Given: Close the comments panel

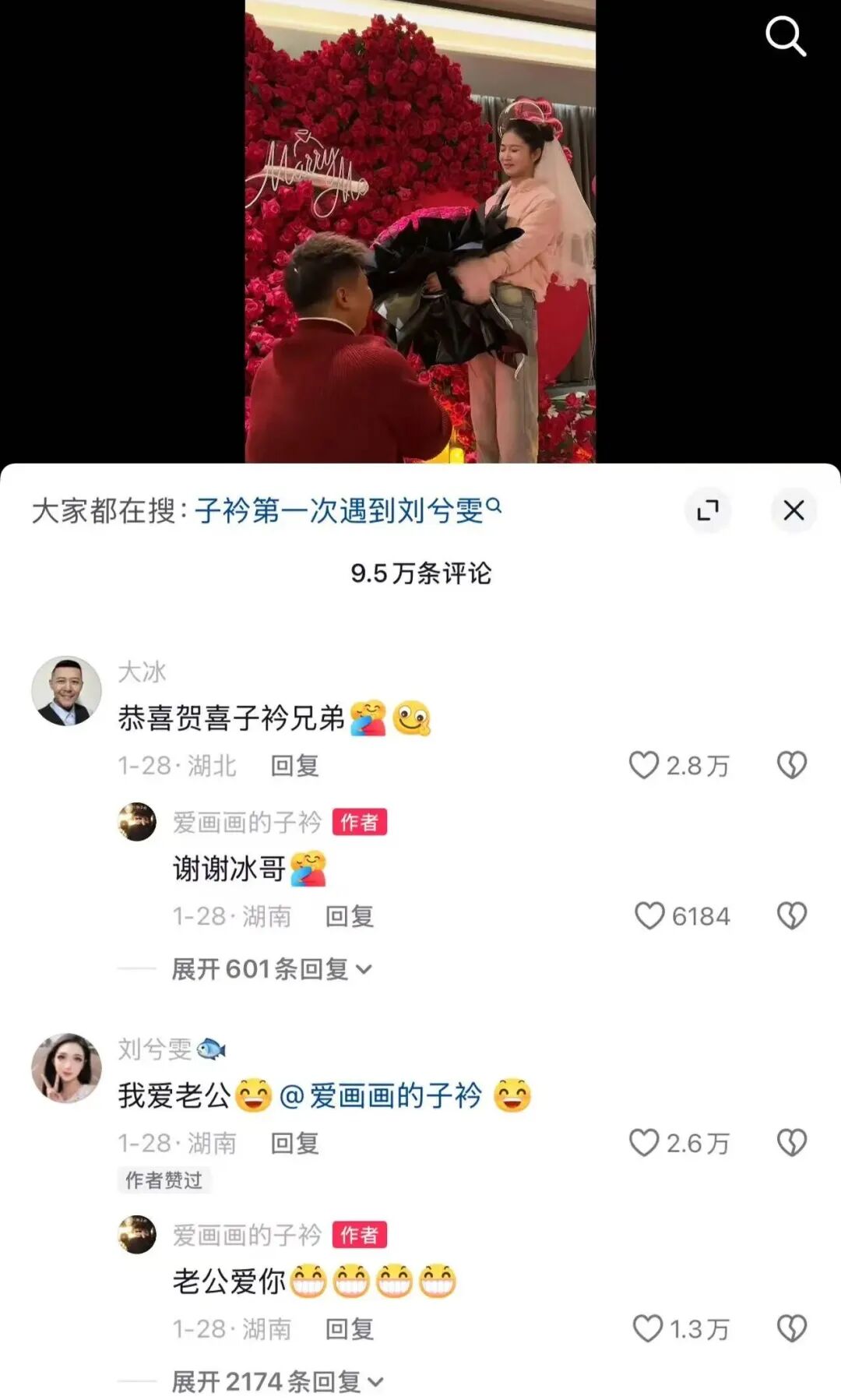Looking at the screenshot, I should click(793, 510).
